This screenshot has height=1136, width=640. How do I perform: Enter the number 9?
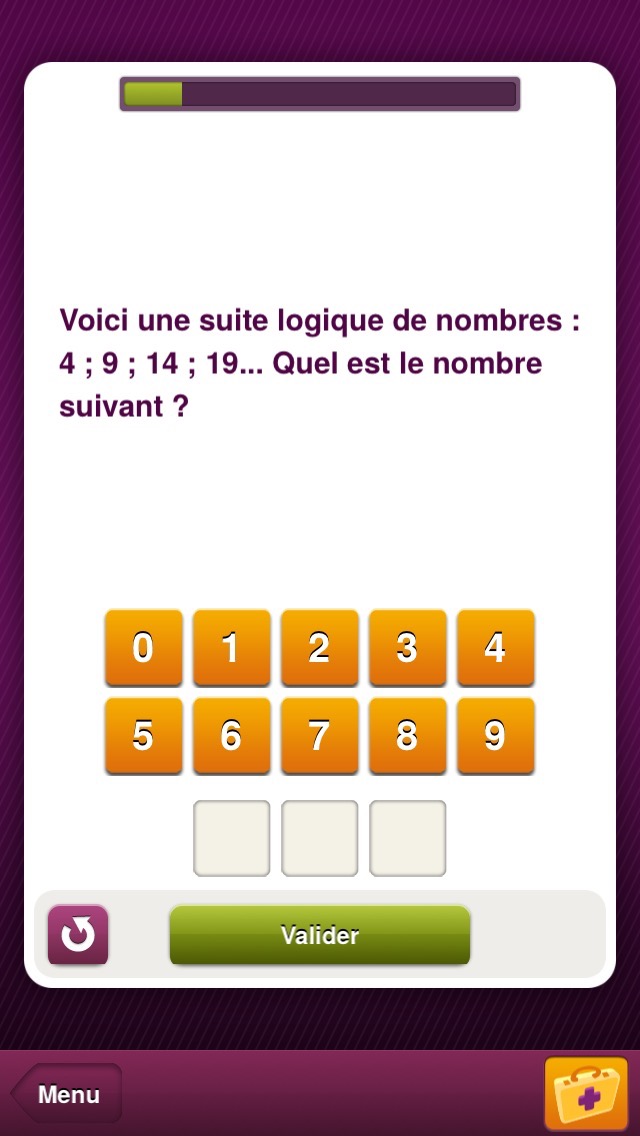pos(496,736)
